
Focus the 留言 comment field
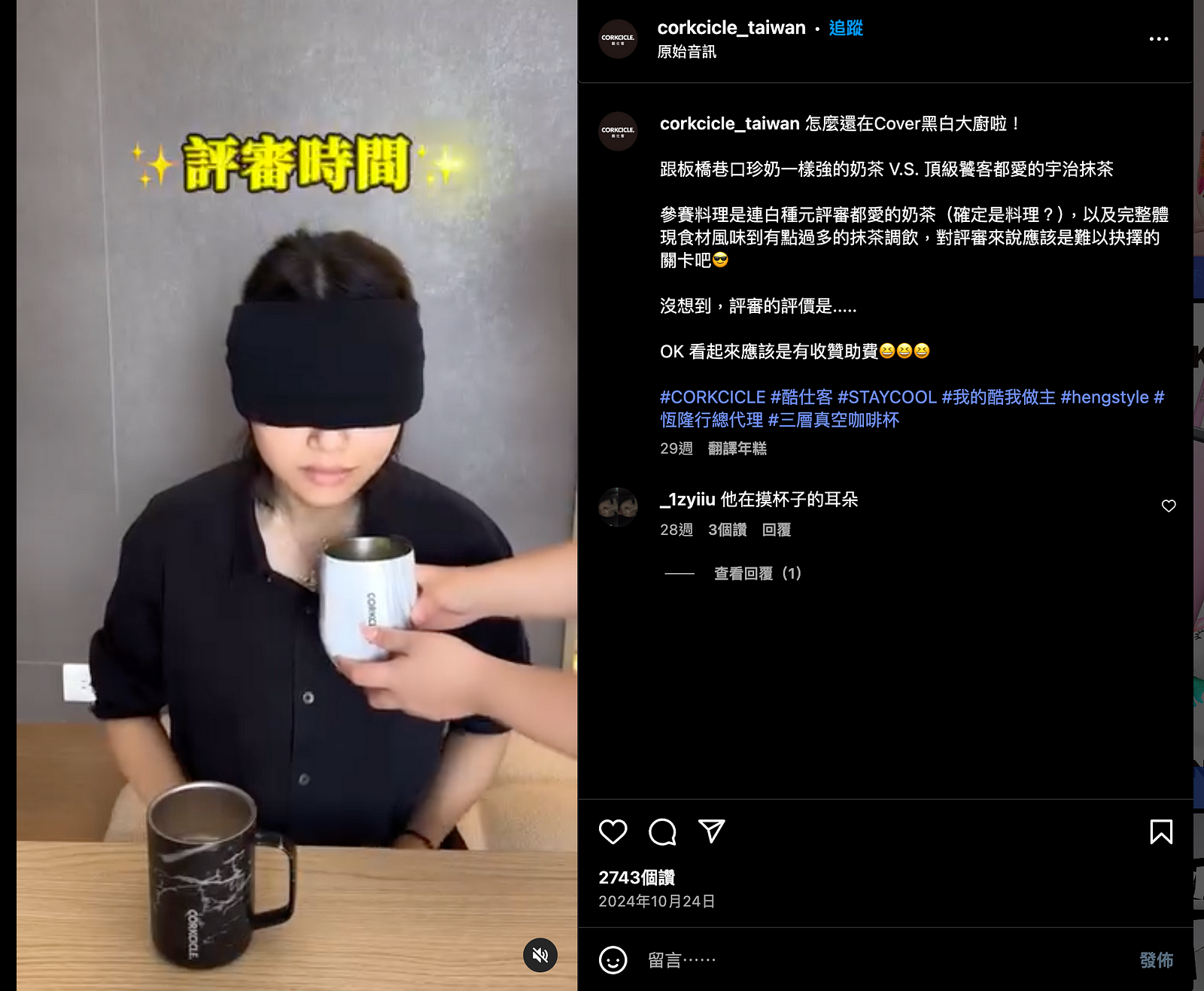tap(865, 959)
